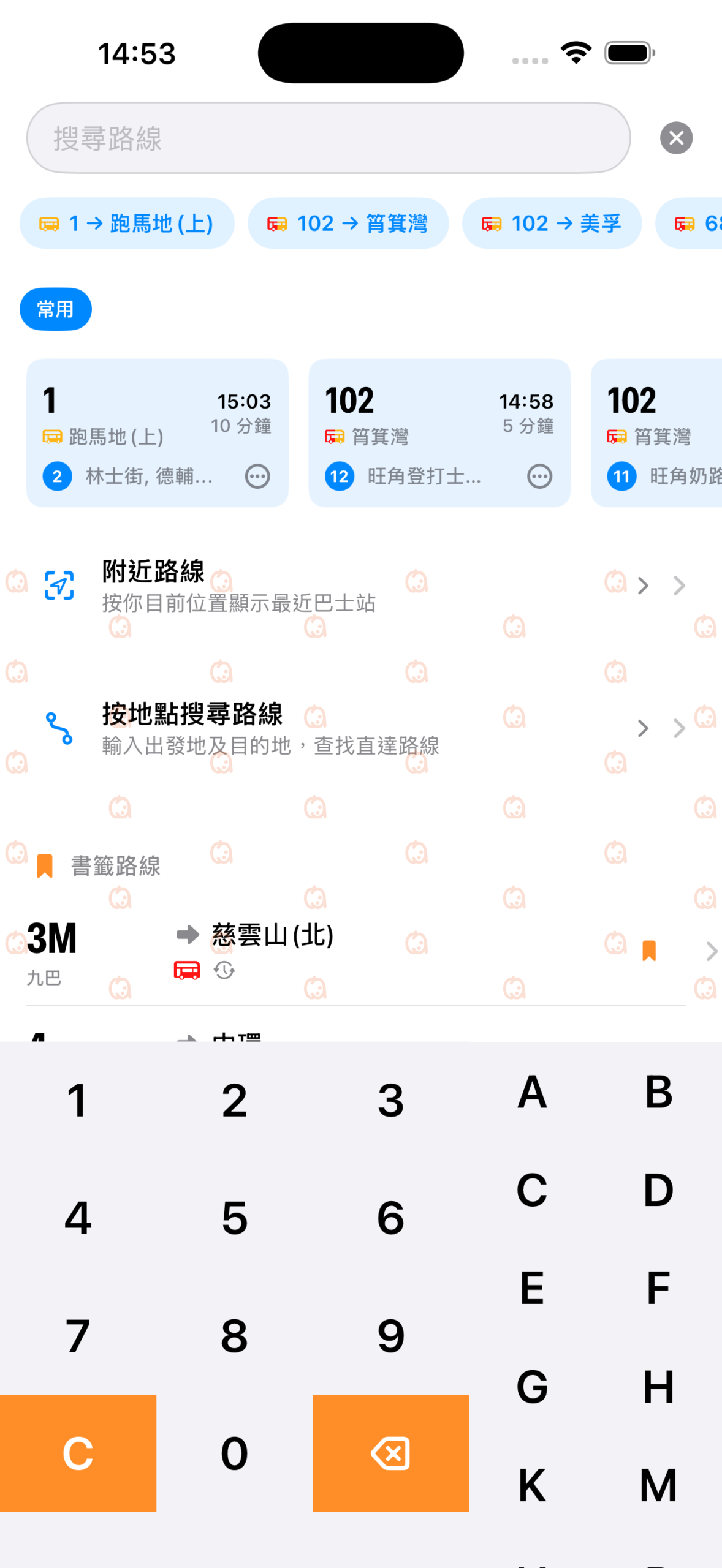722x1568 pixels.
Task: Tap the 常用 filter chip
Action: click(55, 309)
